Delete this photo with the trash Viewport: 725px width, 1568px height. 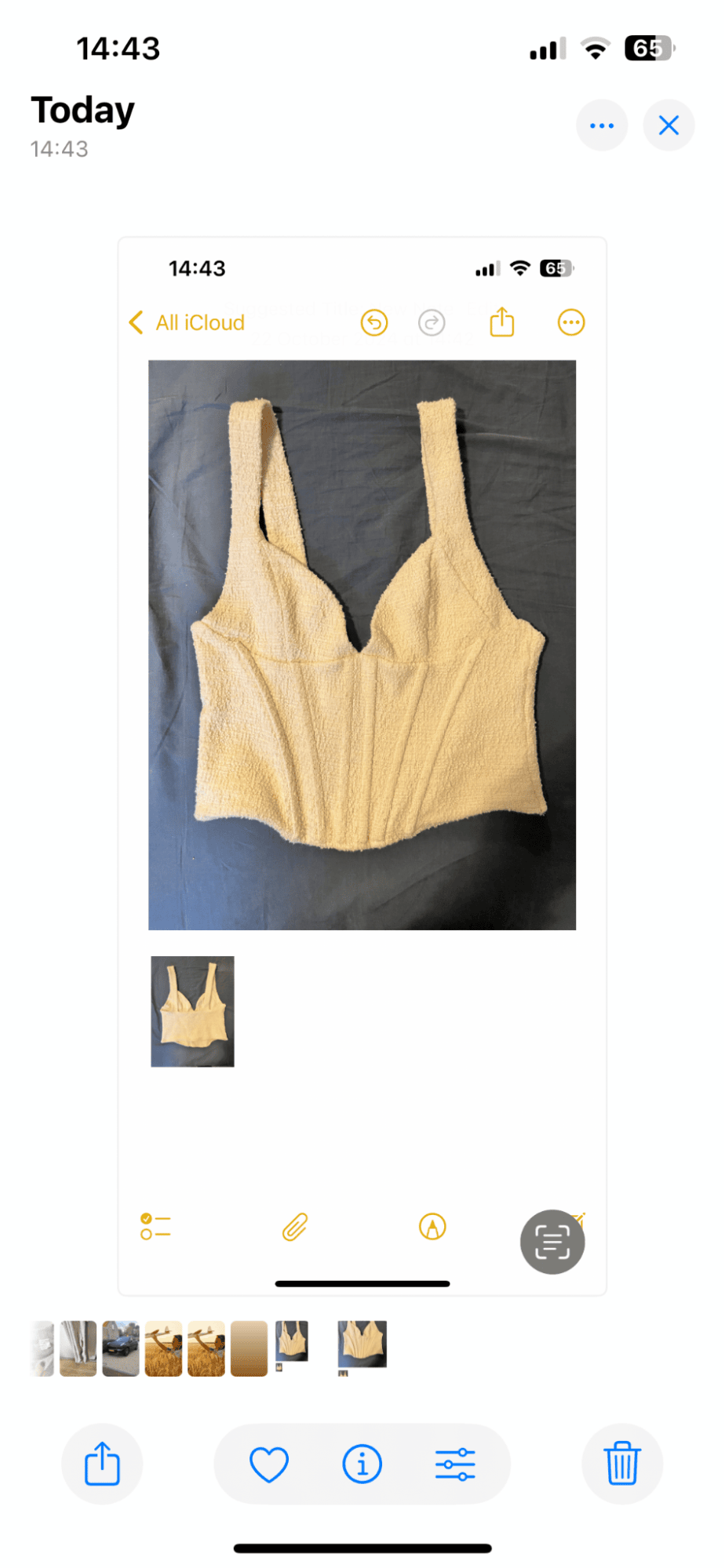[622, 1464]
